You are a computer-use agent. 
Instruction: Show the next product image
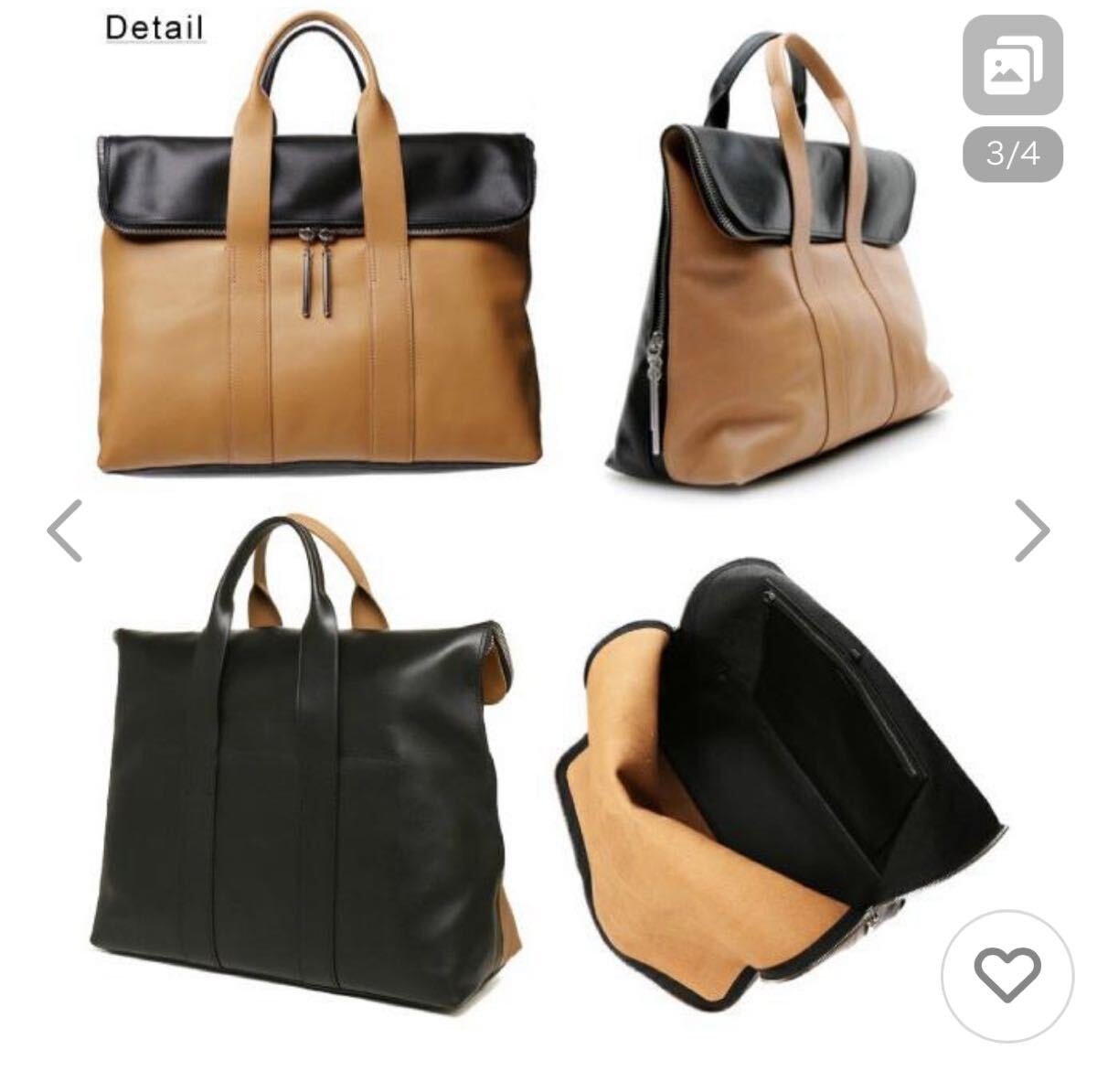[1032, 530]
